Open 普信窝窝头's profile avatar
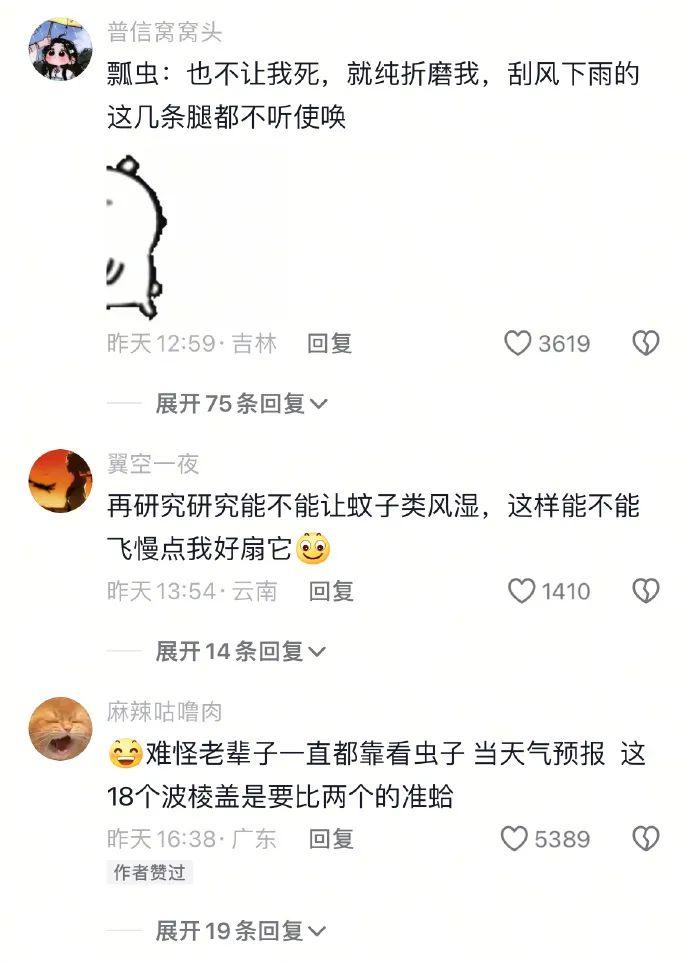 click(x=60, y=48)
